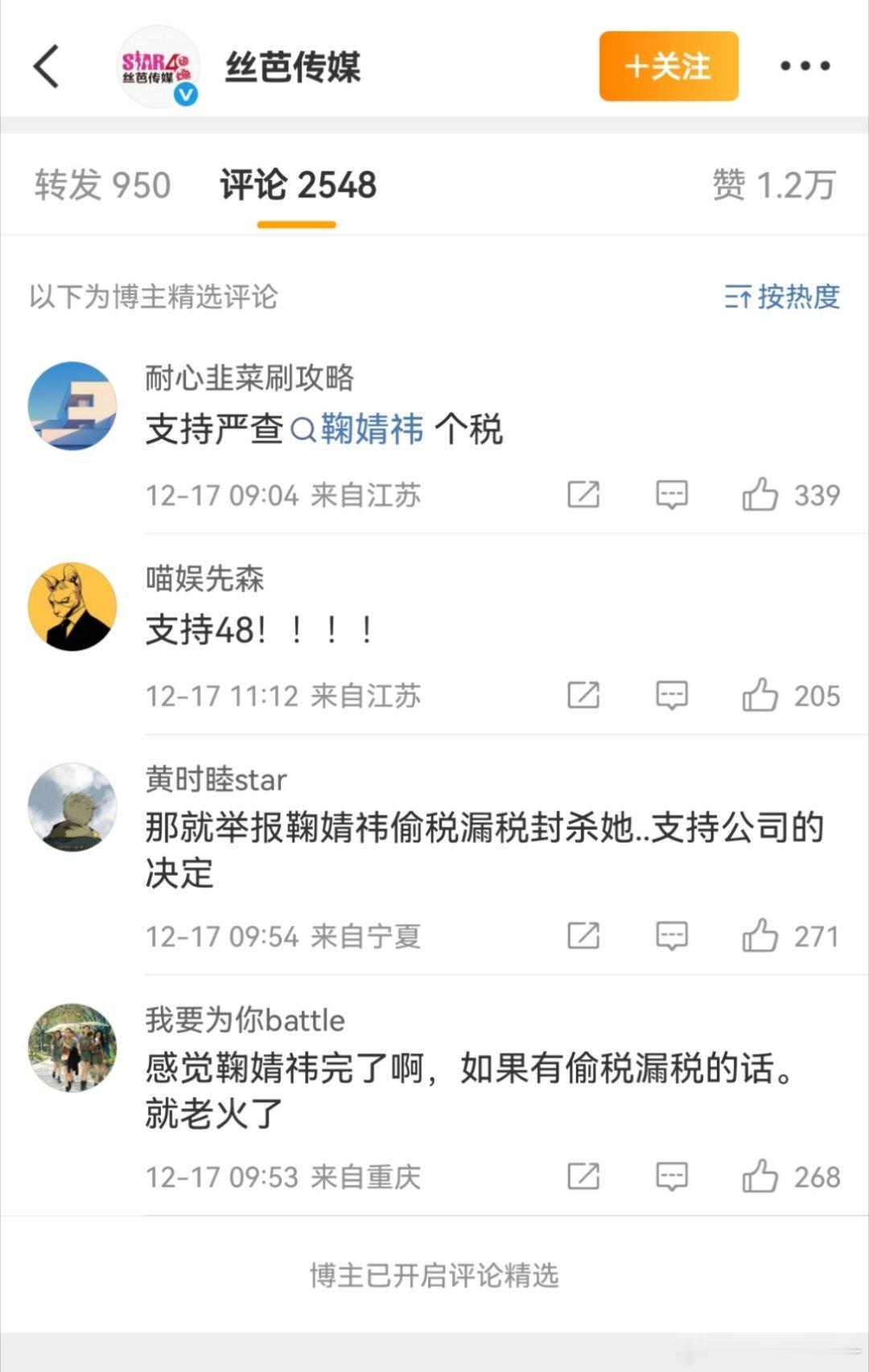
Task: Tap the share icon on 我要为你battle's comment
Action: click(583, 1177)
